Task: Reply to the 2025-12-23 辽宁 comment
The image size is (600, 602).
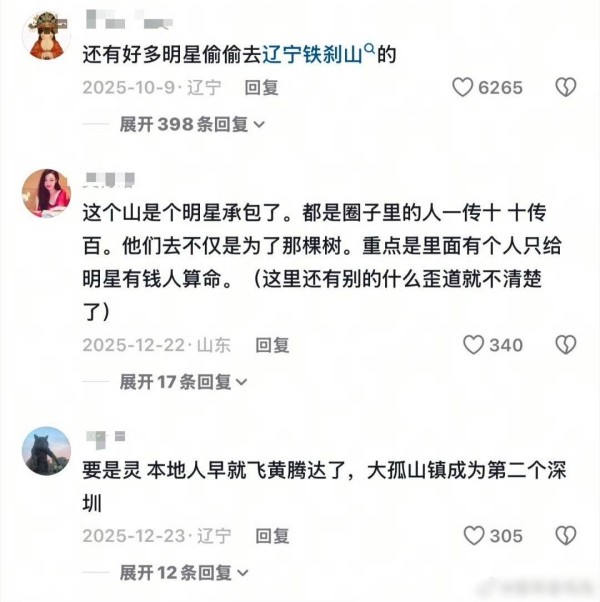Action: tap(272, 536)
